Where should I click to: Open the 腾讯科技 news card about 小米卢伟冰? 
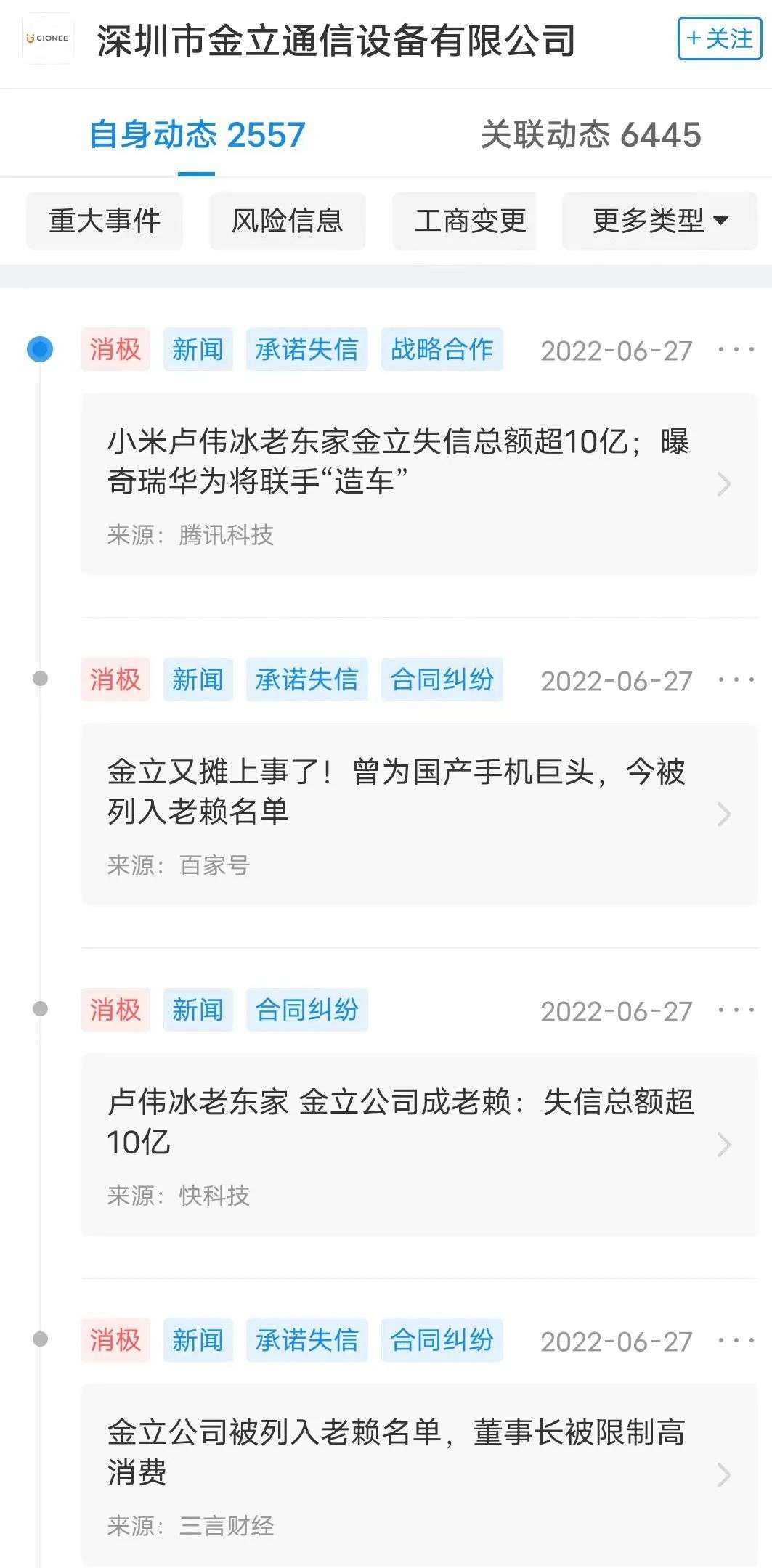[419, 484]
